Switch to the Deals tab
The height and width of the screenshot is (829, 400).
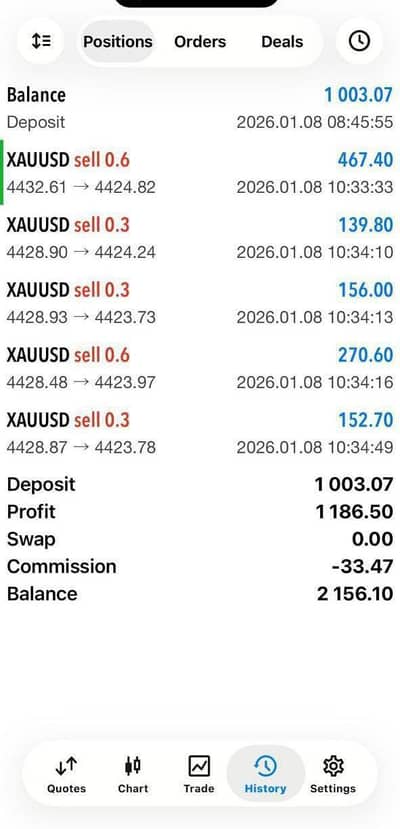point(282,42)
